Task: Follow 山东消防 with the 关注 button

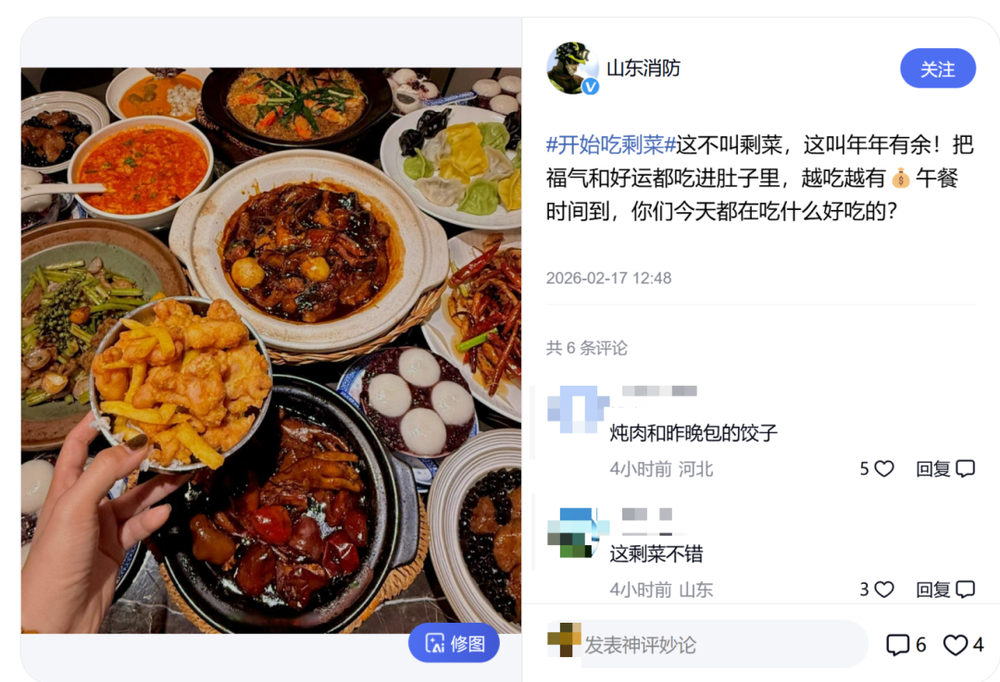Action: click(x=937, y=69)
